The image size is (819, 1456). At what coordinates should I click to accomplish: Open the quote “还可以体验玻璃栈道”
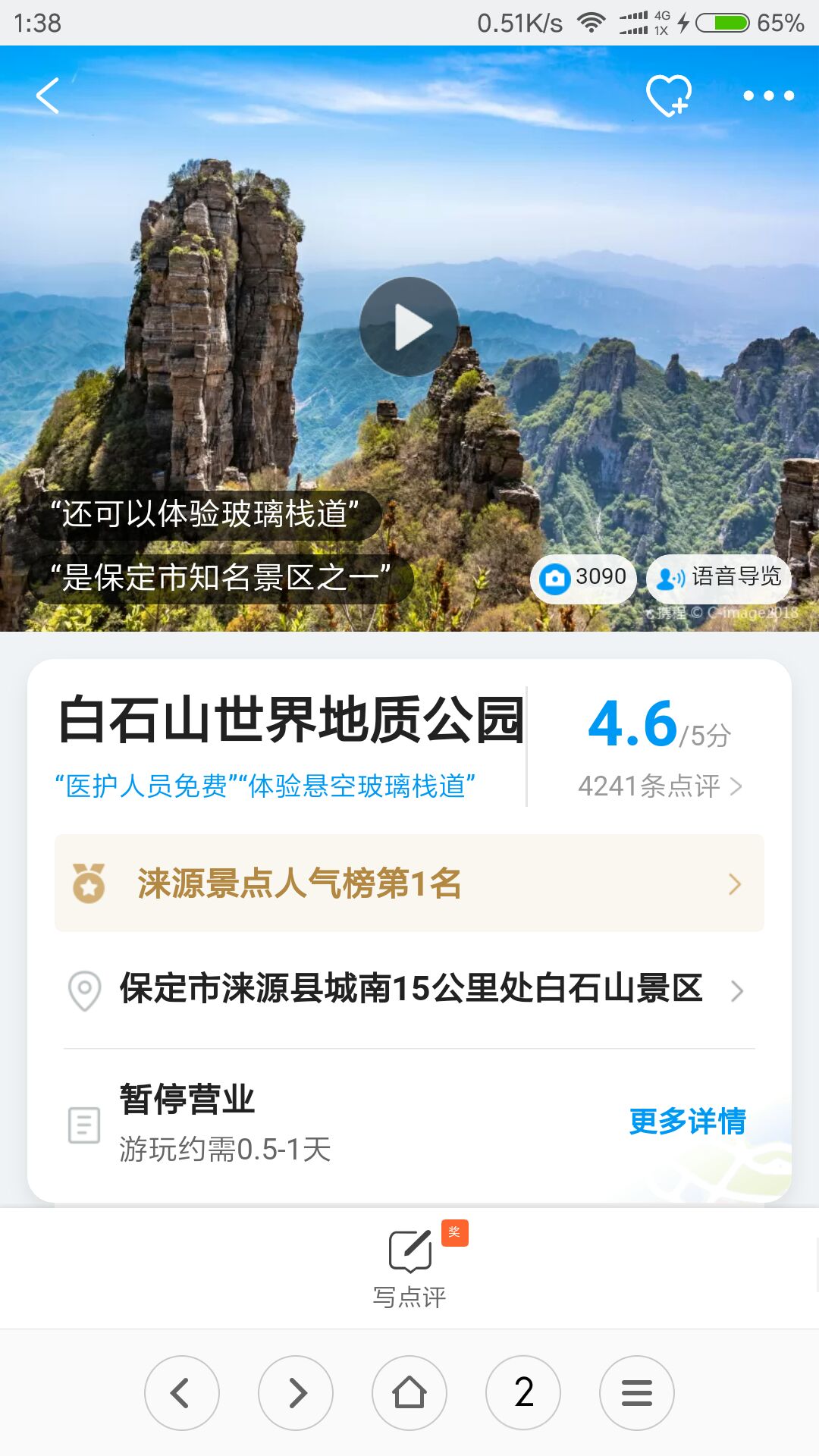pyautogui.click(x=205, y=515)
